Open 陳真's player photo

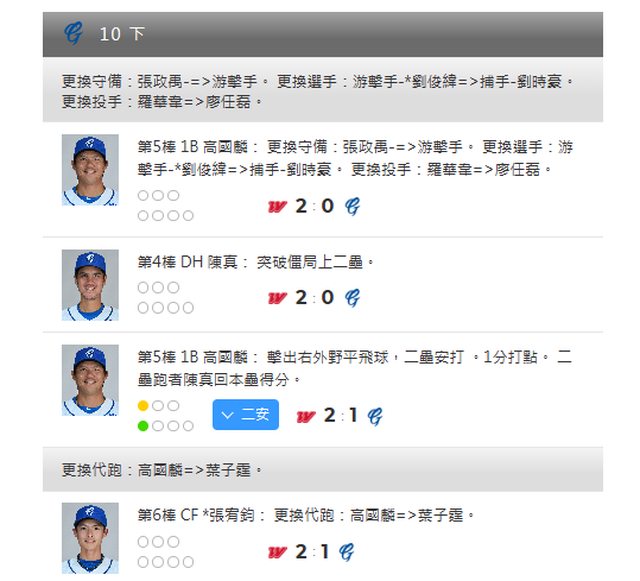(x=90, y=285)
